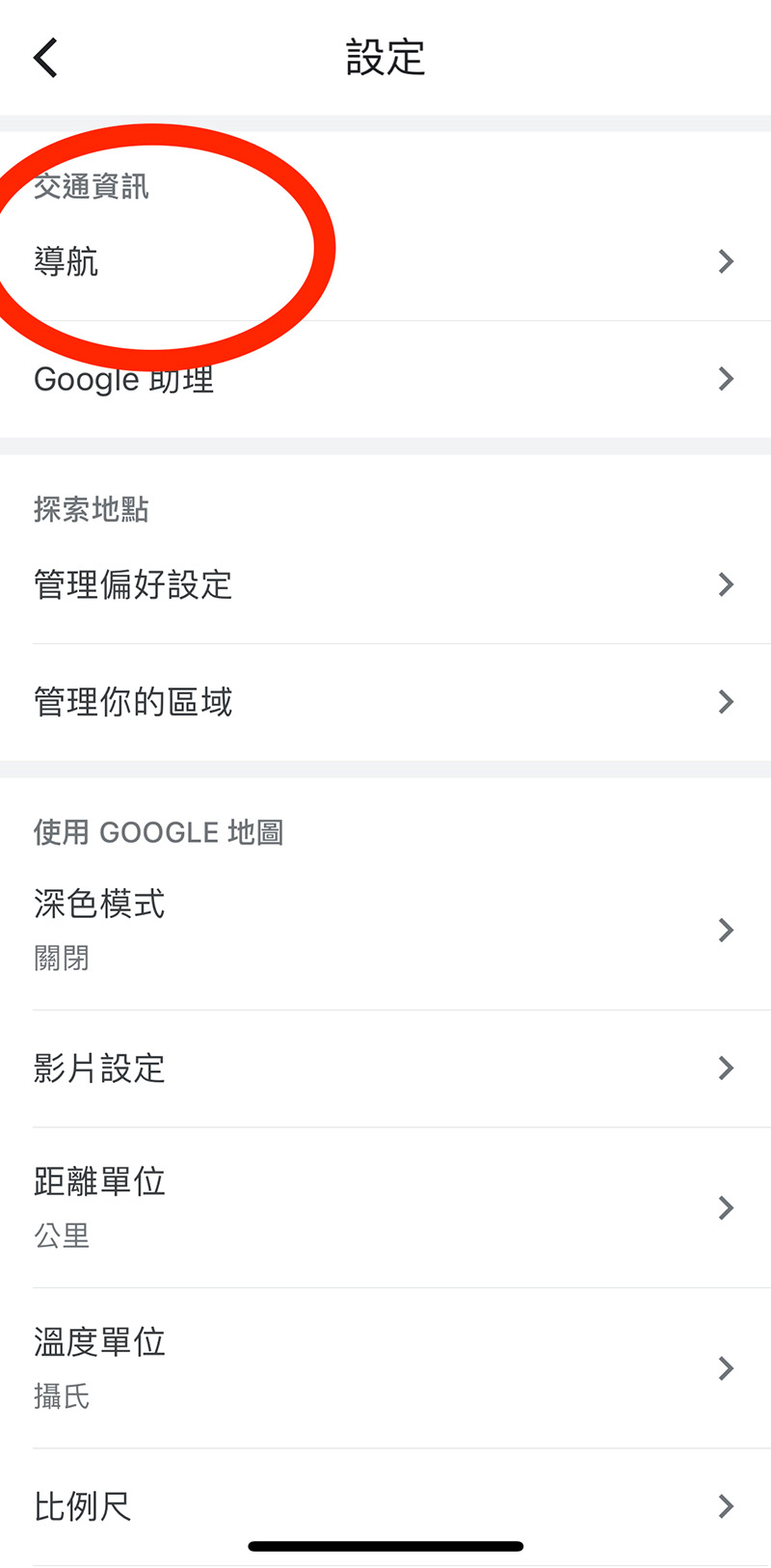Change 距離單位 setting
The height and width of the screenshot is (1568, 771).
coord(385,1207)
